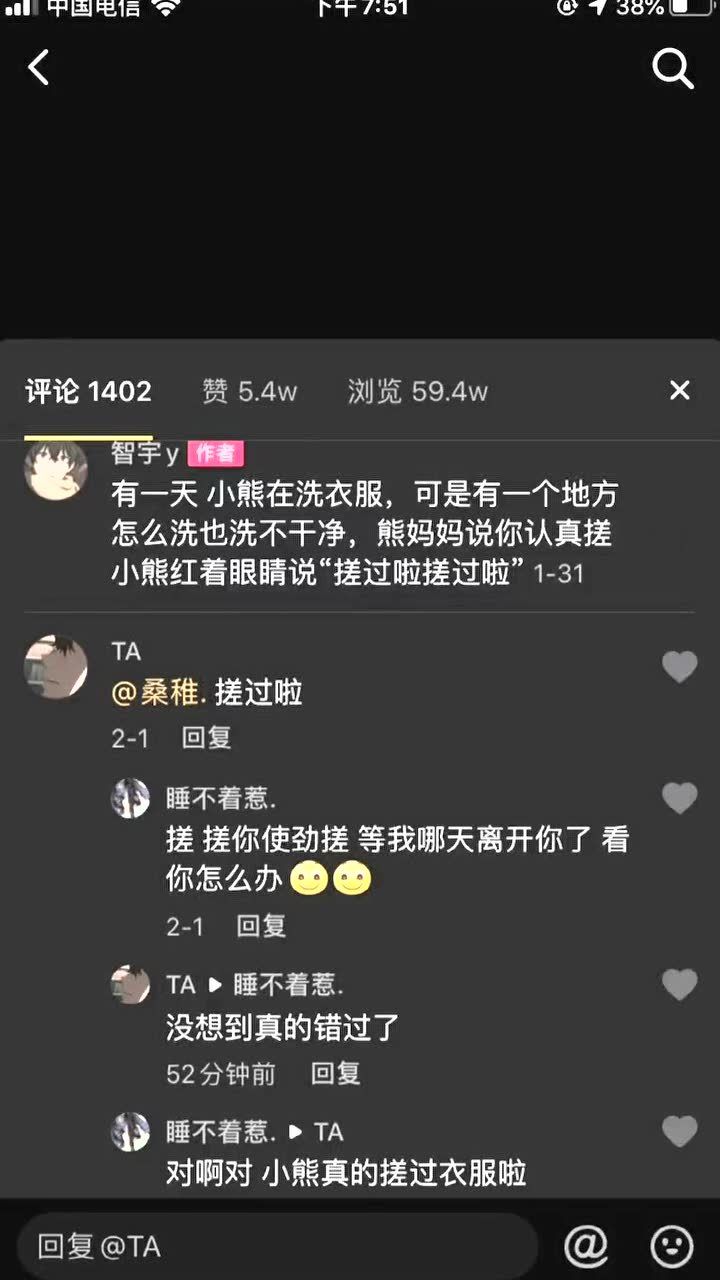720x1280 pixels.
Task: View author 智宇y's profile picture
Action: 56,470
